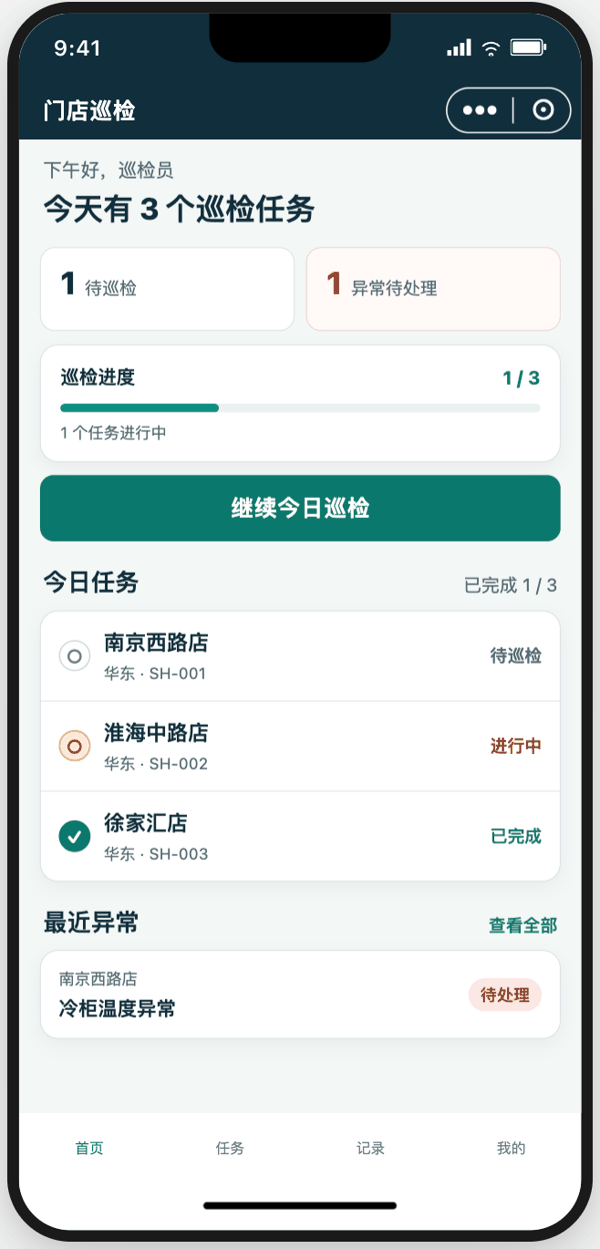View all recent anomalies via 查看全部
The image size is (600, 1249).
coord(522,925)
